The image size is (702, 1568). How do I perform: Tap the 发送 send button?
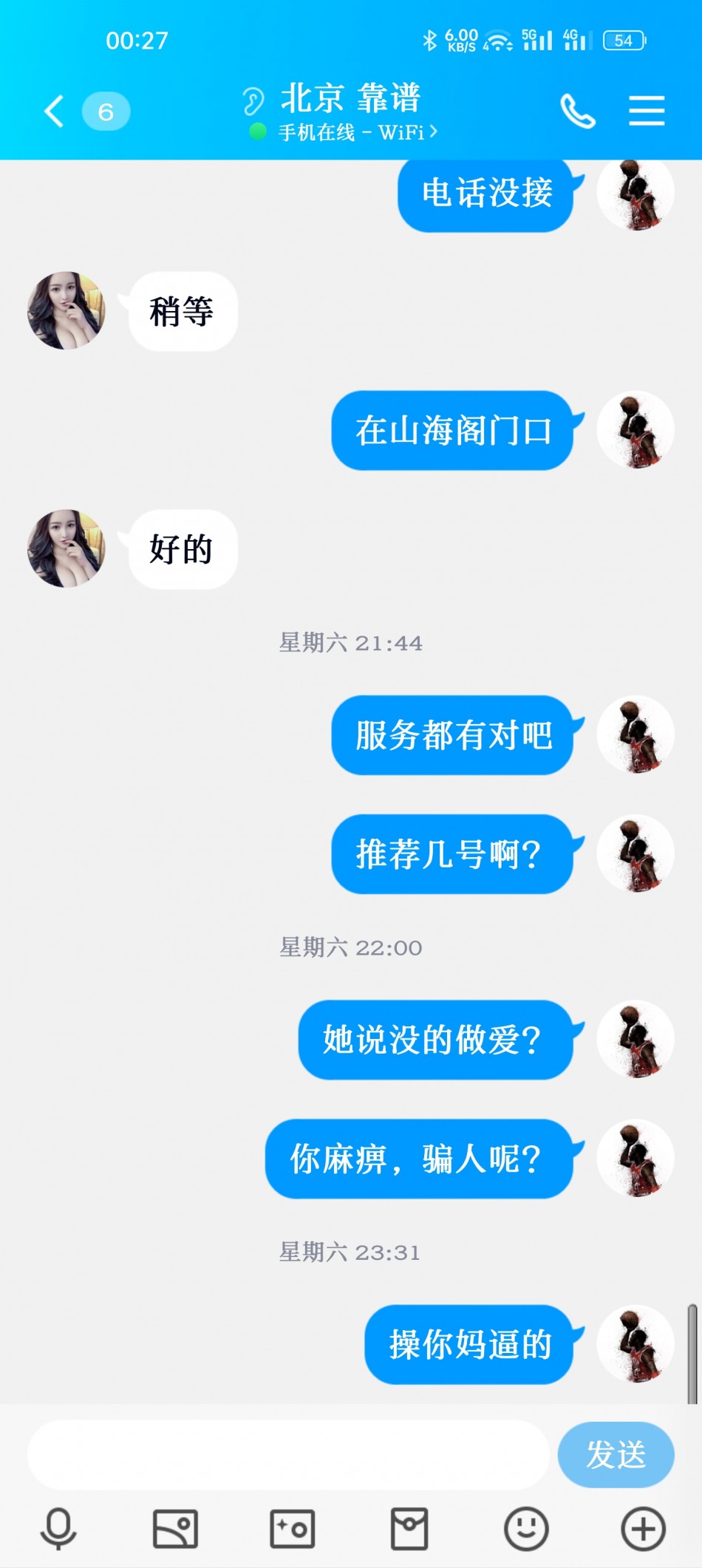click(616, 1454)
